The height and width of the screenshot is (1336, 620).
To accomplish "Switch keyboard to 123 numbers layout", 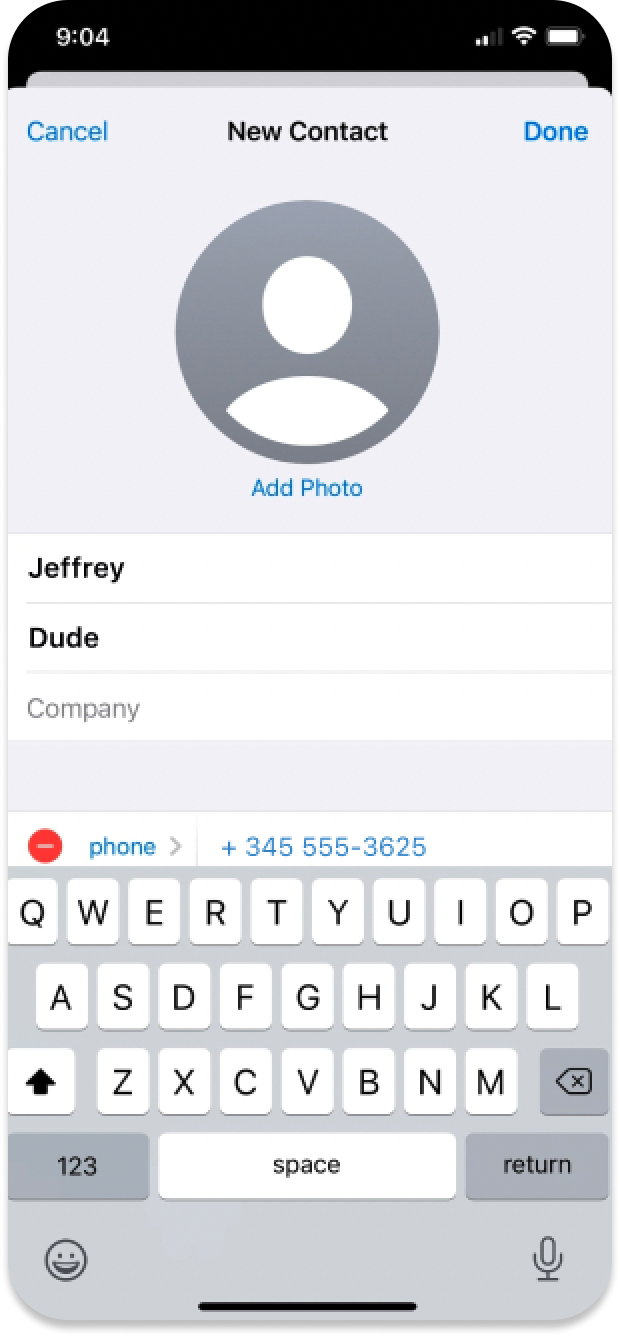I will (78, 1165).
